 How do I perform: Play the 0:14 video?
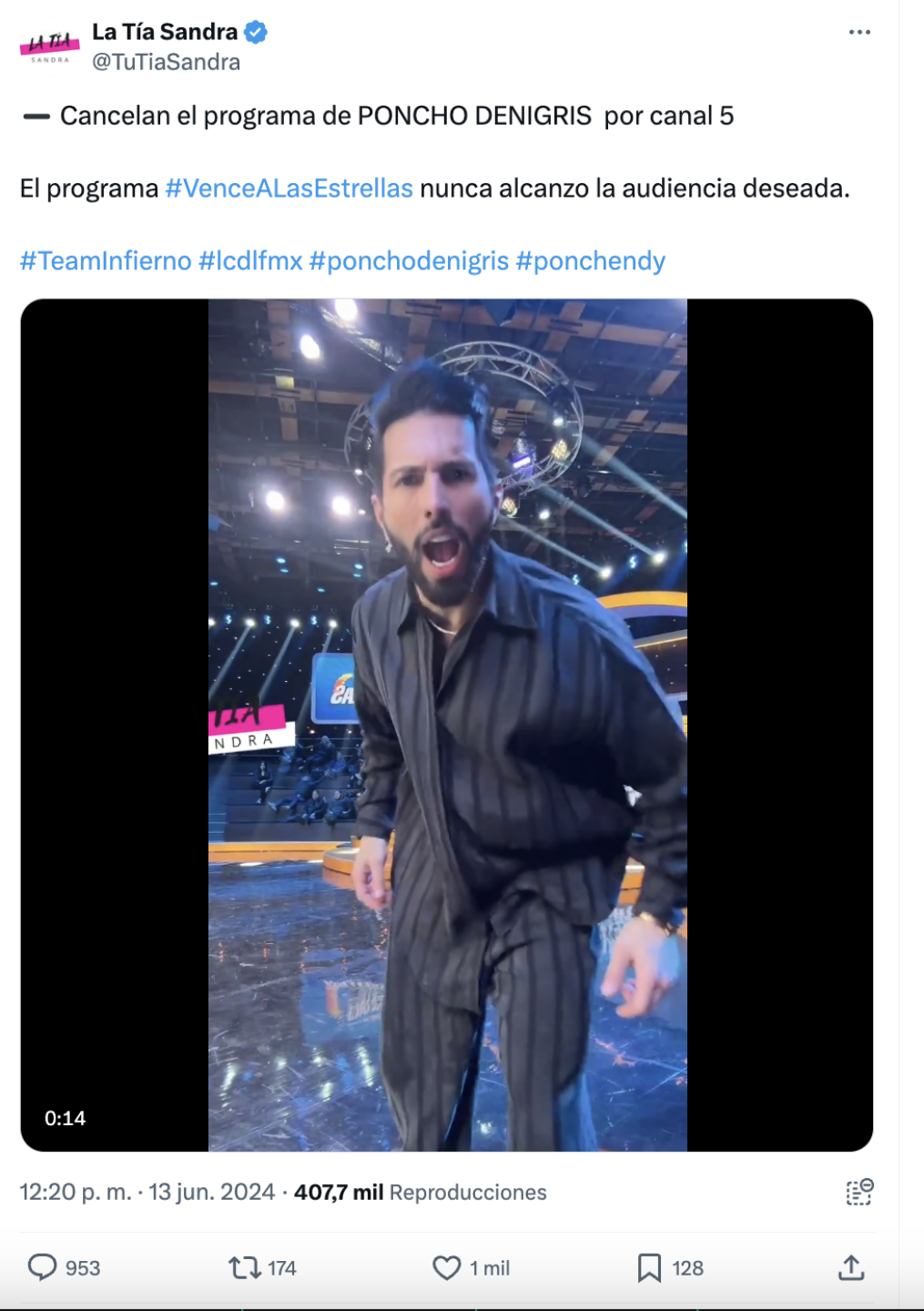point(447,725)
